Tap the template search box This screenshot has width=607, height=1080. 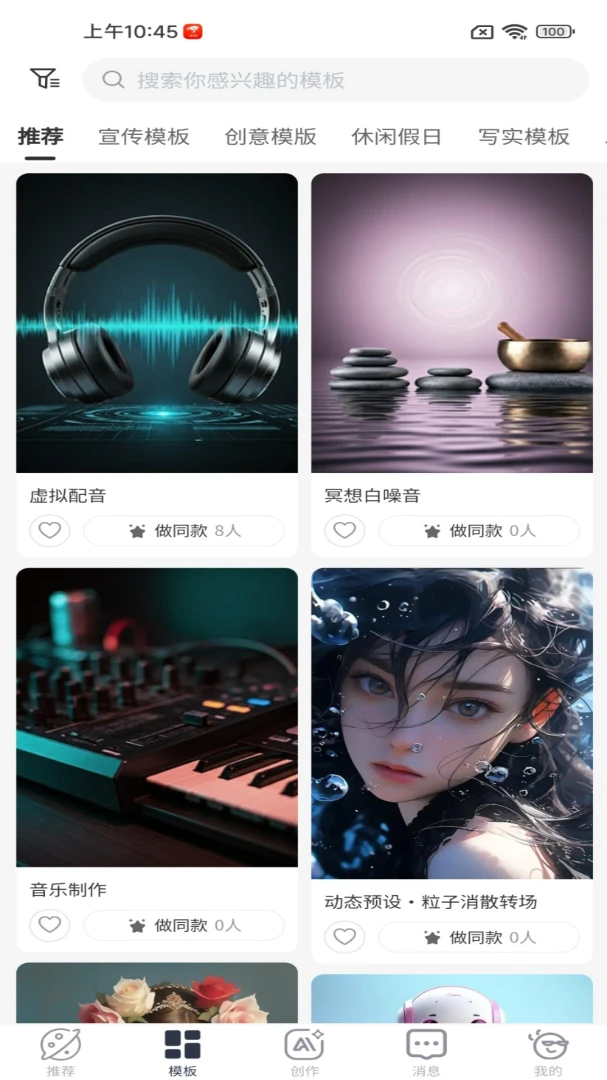(x=336, y=80)
